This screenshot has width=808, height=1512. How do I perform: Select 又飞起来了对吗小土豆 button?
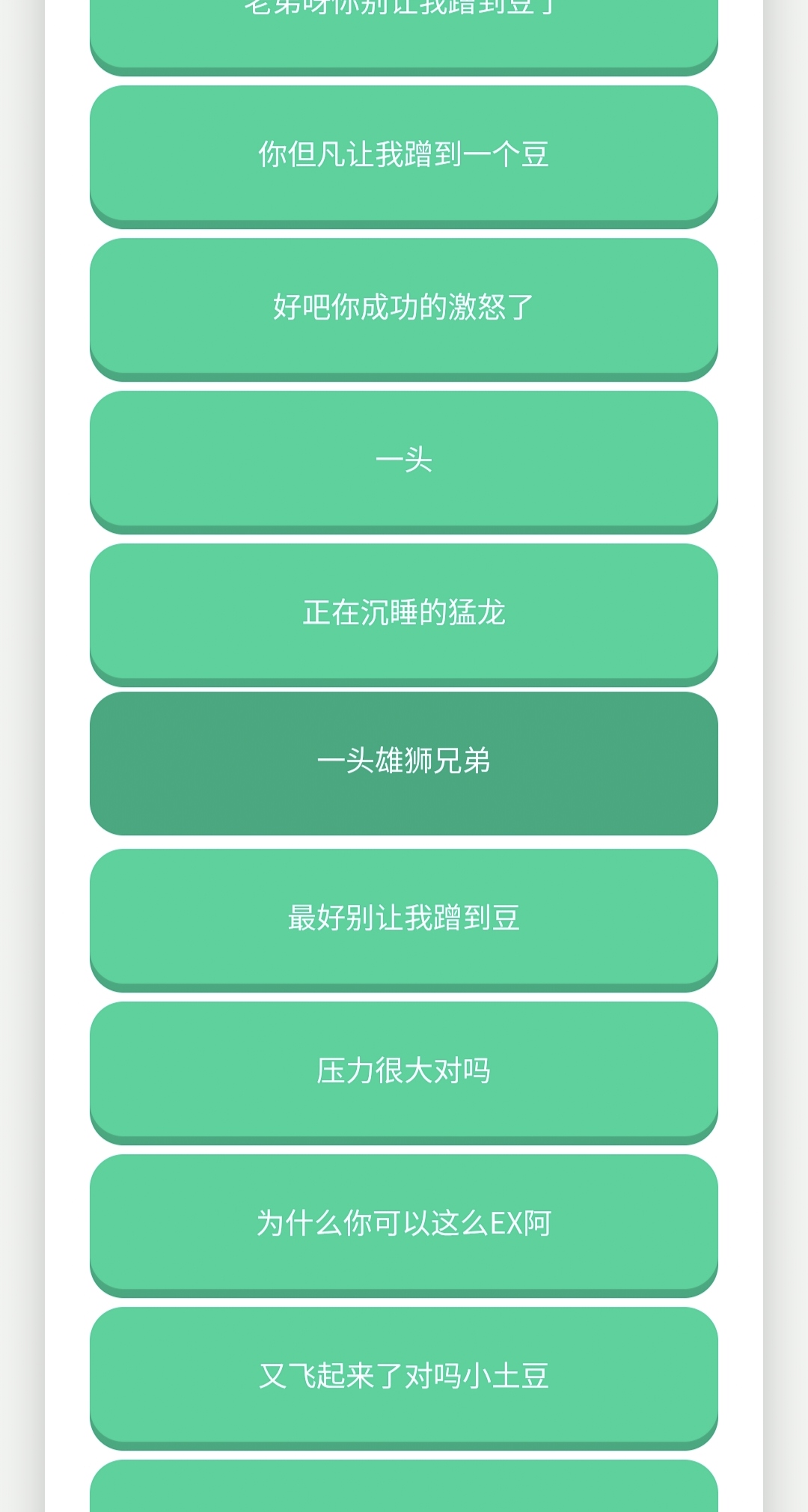click(404, 1376)
